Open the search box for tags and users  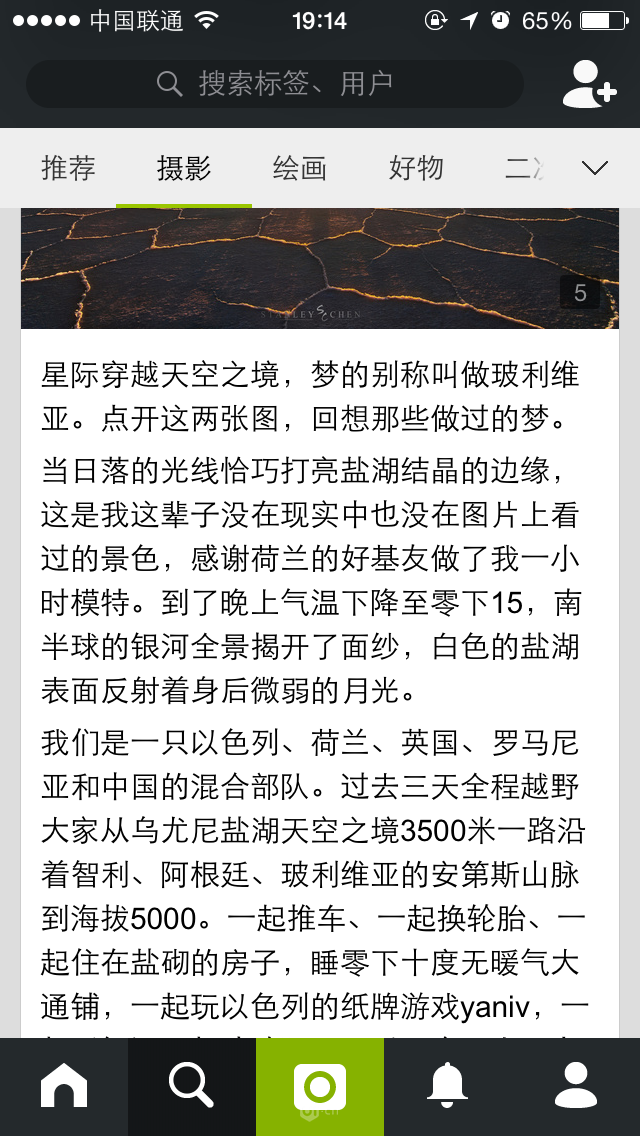coord(275,84)
